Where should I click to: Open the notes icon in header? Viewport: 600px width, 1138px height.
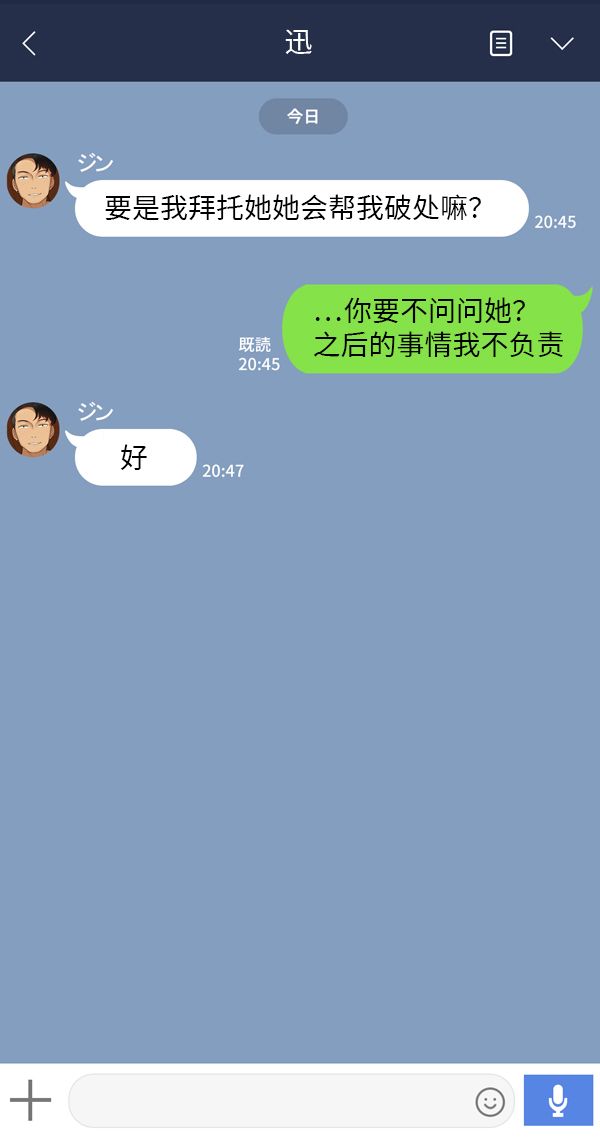click(x=501, y=43)
